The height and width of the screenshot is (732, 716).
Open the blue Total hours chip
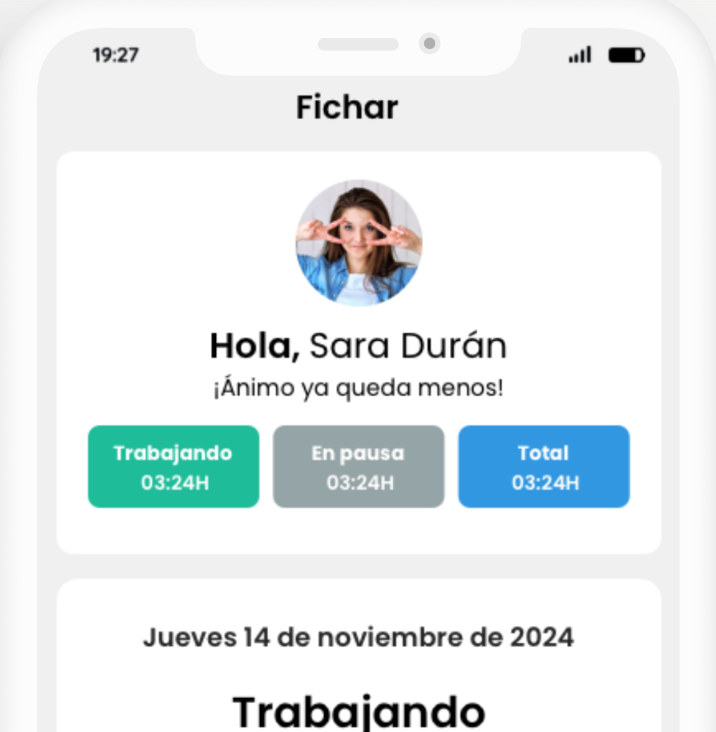point(544,467)
